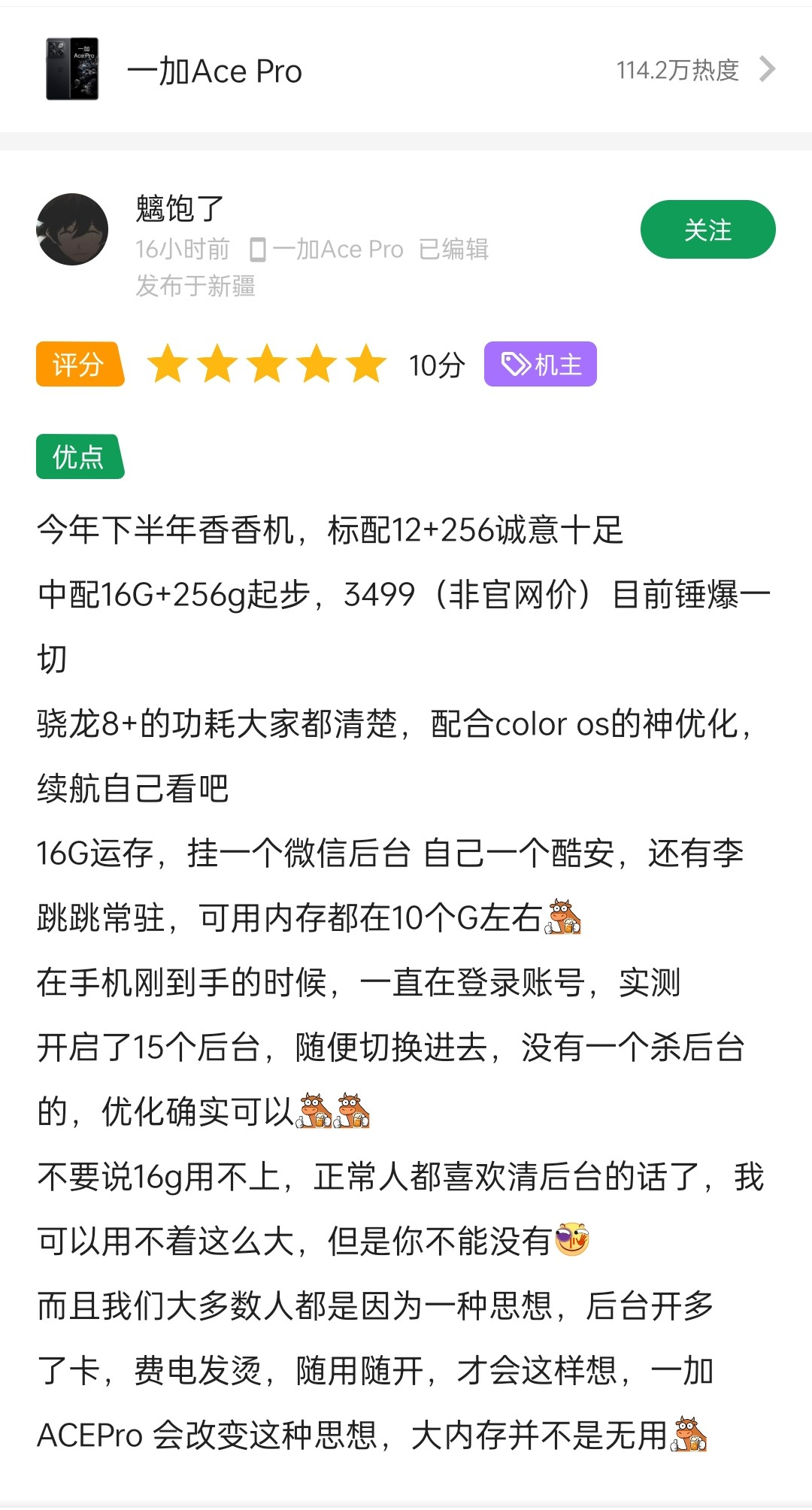
Task: Expand the topic page via the right chevron
Action: coord(768,69)
